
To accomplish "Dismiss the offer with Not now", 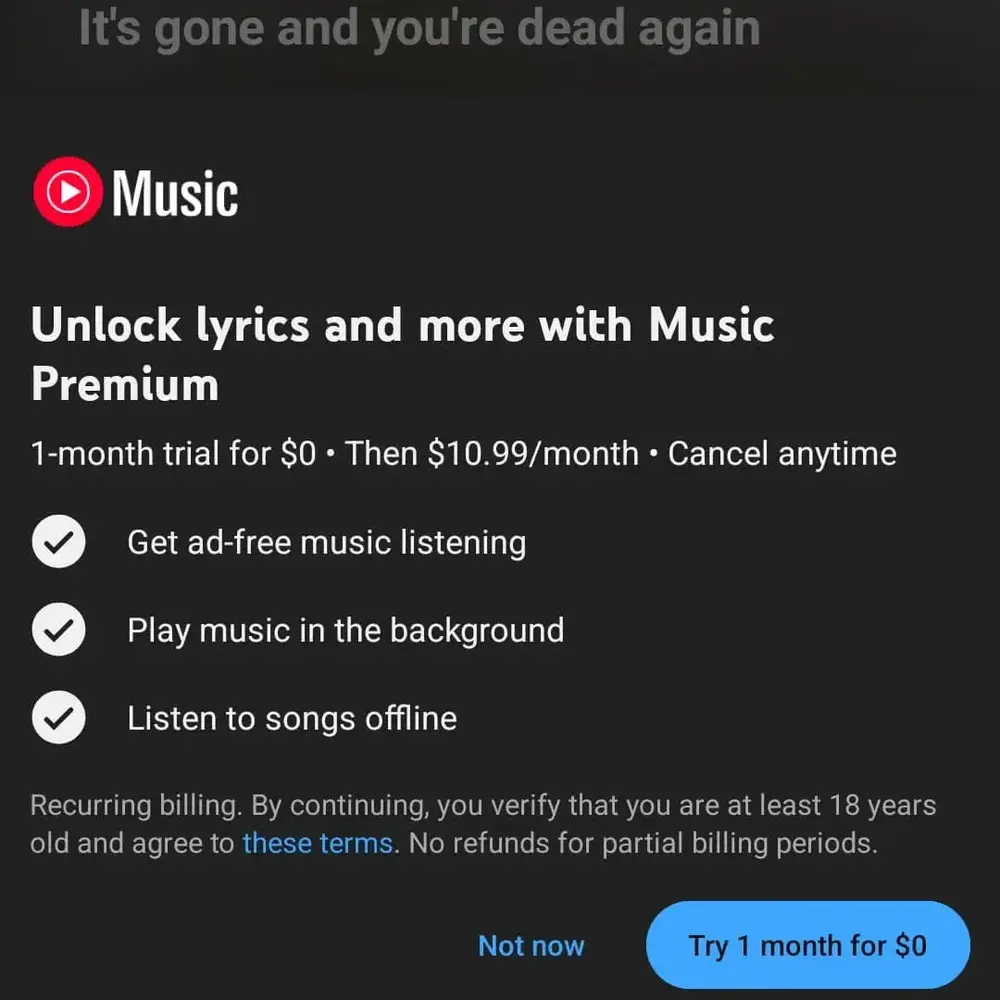I will (531, 945).
